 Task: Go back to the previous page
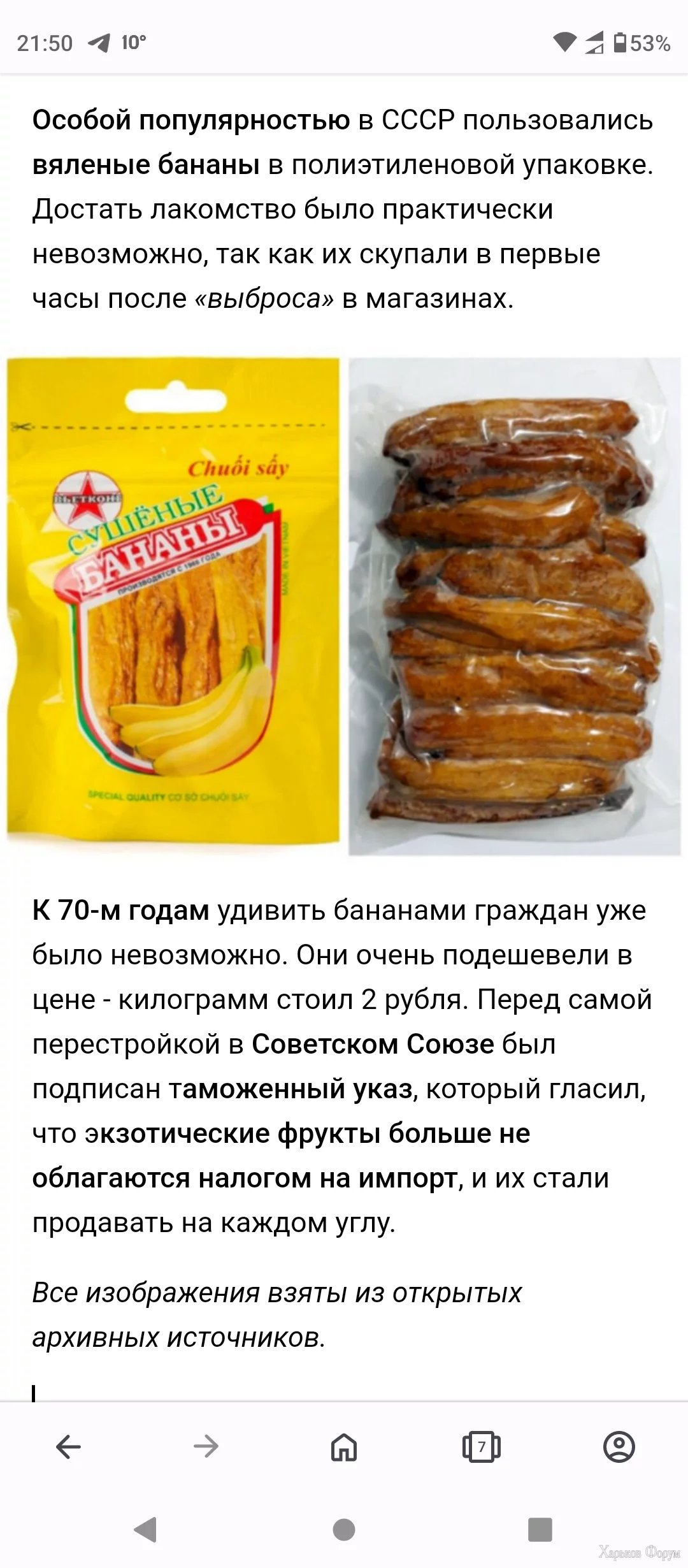pyautogui.click(x=69, y=1447)
